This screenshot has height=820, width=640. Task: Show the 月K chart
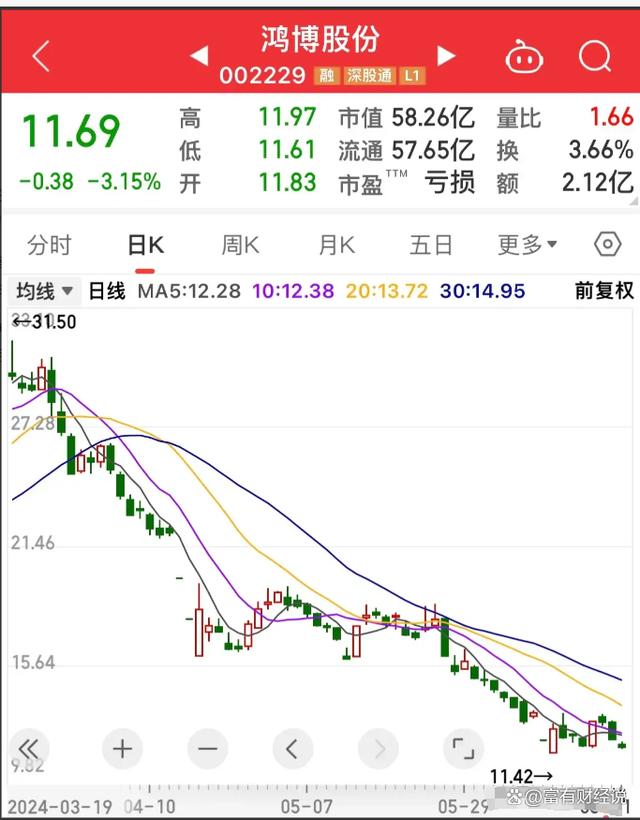point(336,245)
